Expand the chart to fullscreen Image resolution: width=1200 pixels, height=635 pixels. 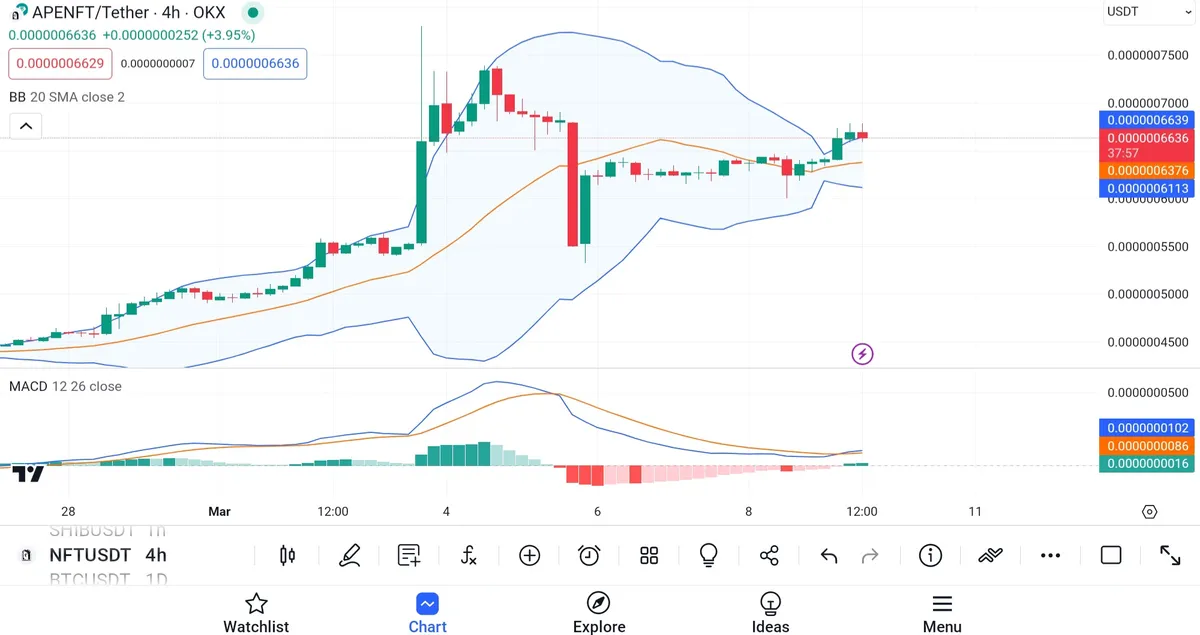(x=1170, y=555)
